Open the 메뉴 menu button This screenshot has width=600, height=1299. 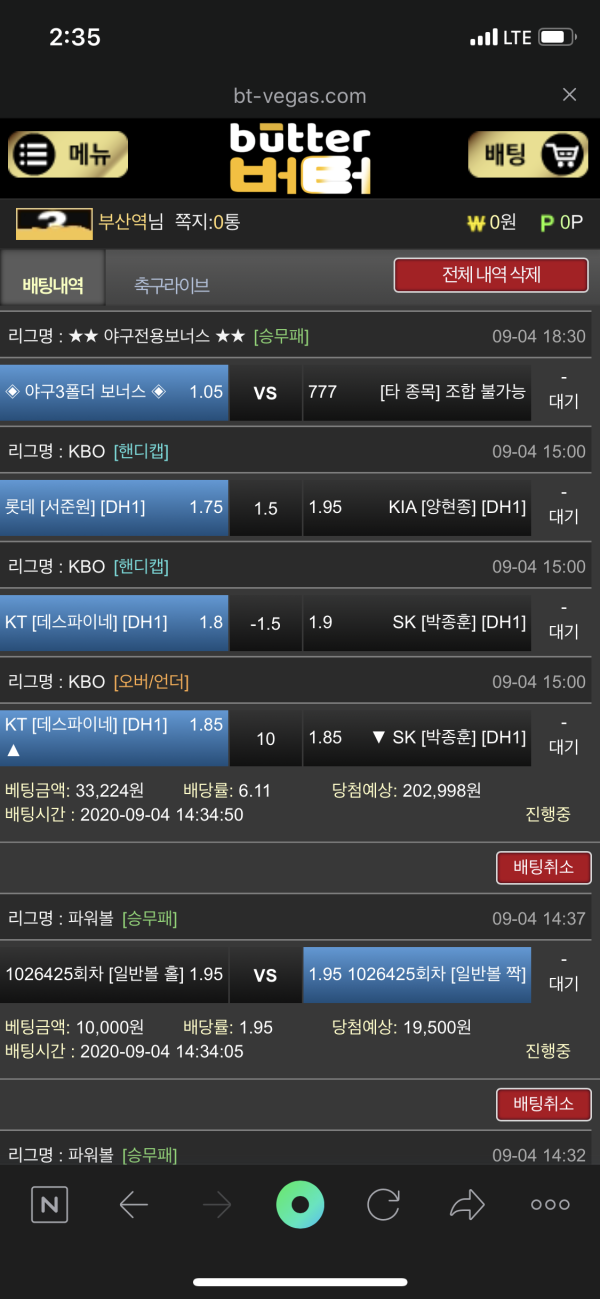(68, 155)
